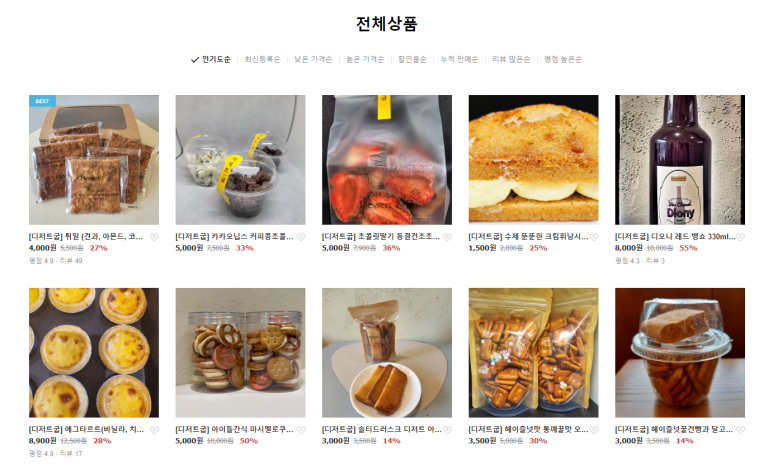The height and width of the screenshot is (469, 773).
Task: Add 디오니 레드 뱅쇼 to wishlist
Action: point(740,237)
